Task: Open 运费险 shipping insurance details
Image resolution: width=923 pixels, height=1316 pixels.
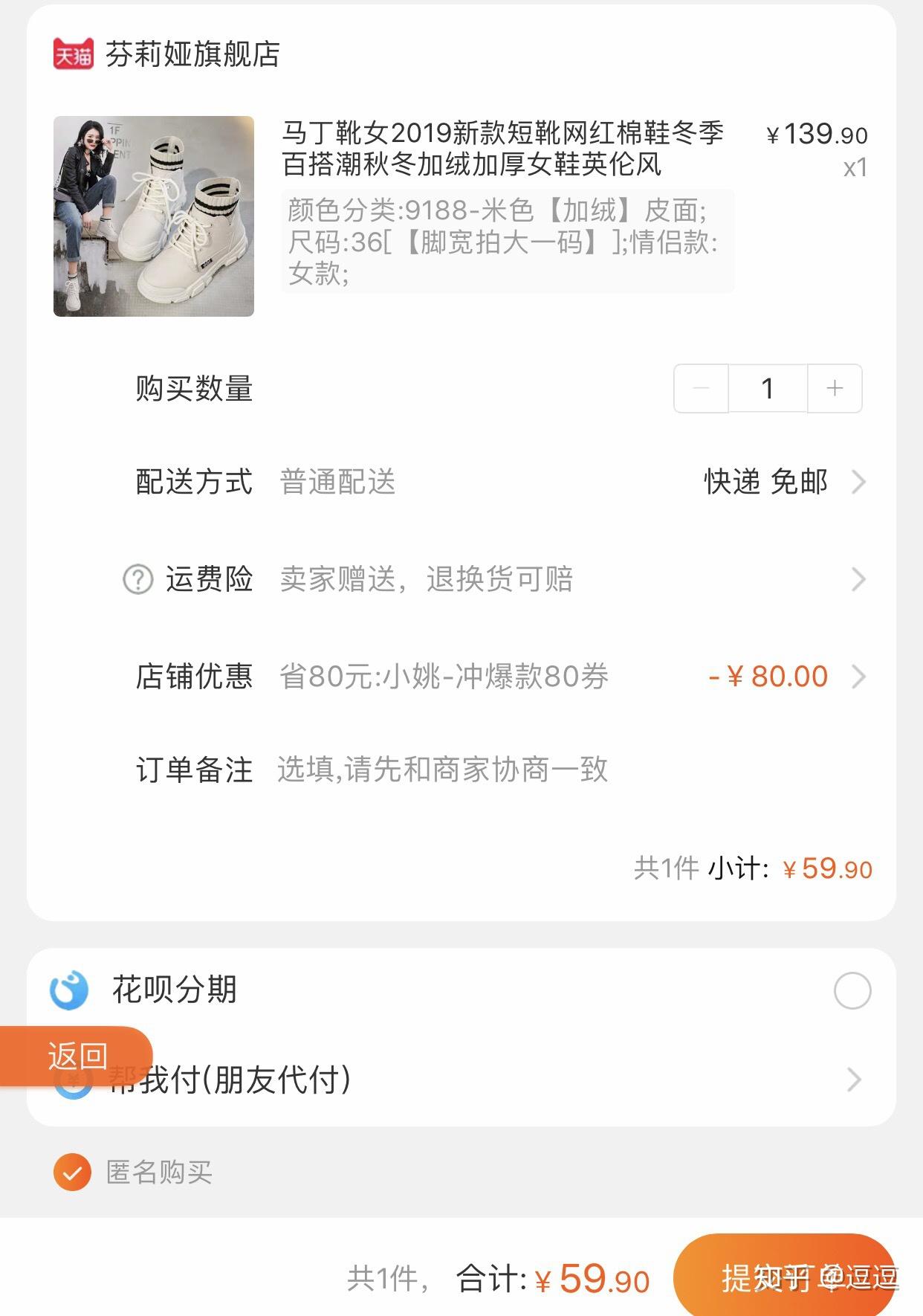Action: [x=858, y=580]
